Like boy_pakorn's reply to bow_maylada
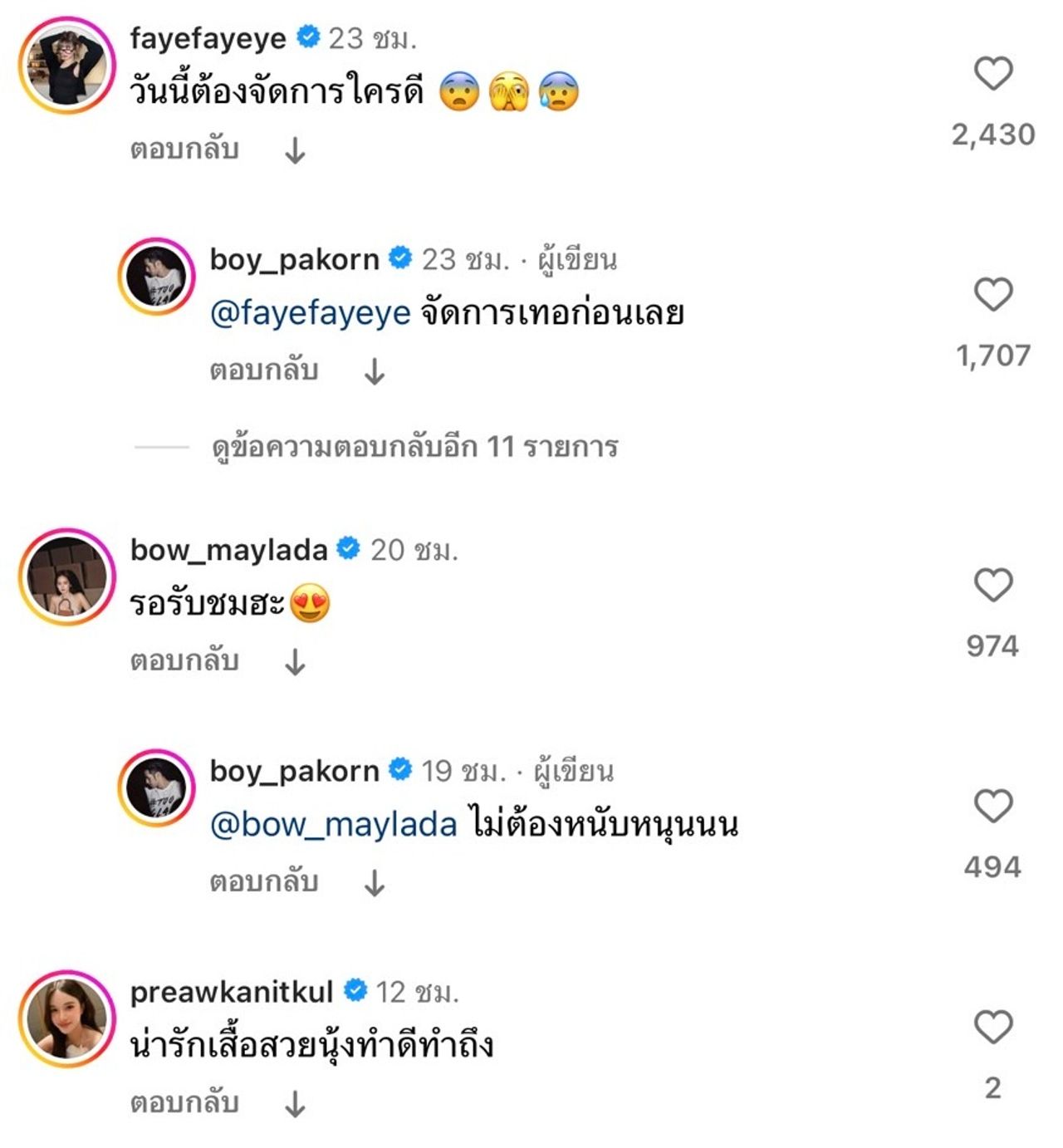The width and height of the screenshot is (1063, 1148). [992, 807]
